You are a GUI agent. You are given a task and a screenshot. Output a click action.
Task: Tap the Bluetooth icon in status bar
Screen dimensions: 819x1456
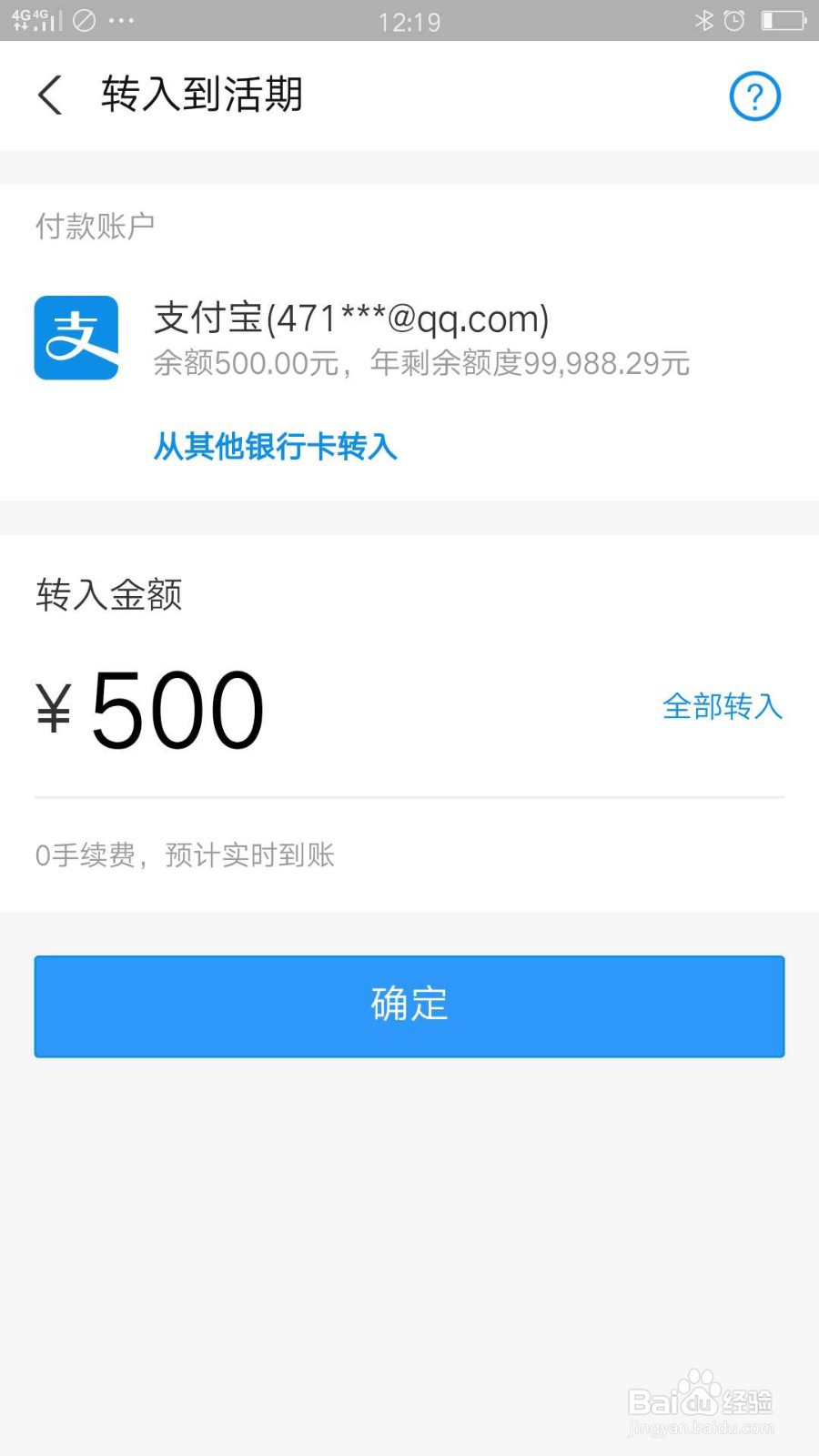[706, 20]
